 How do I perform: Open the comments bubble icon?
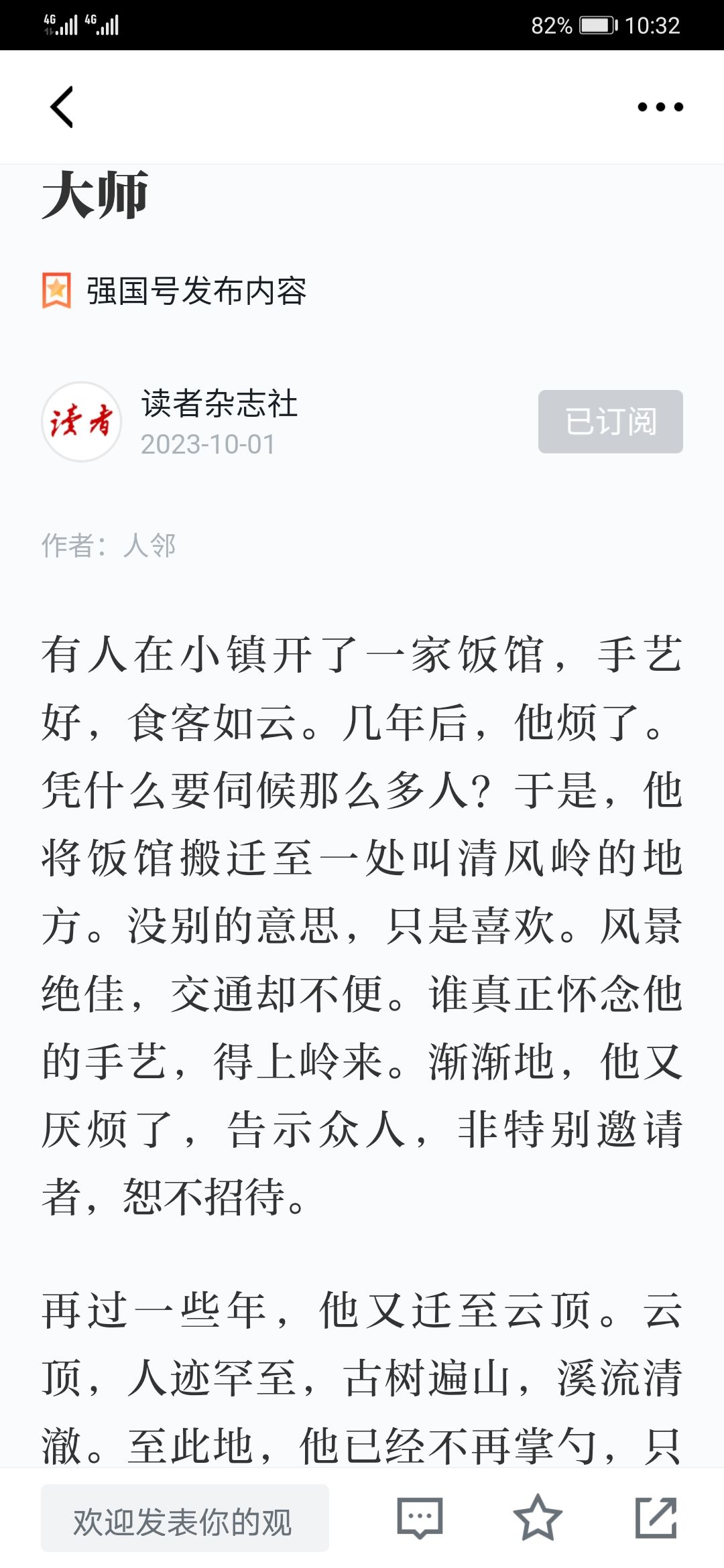point(420,1518)
